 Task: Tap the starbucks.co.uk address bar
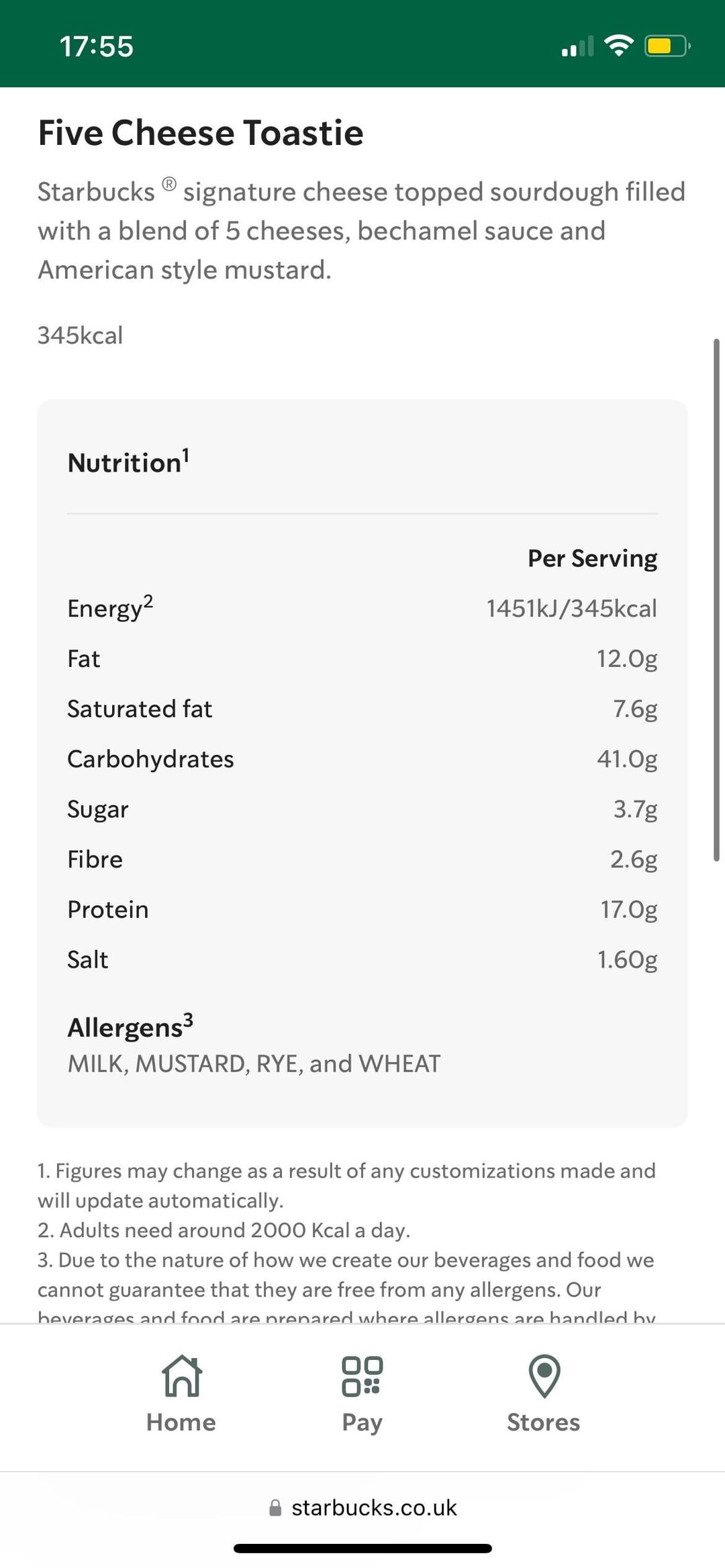pyautogui.click(x=362, y=1508)
